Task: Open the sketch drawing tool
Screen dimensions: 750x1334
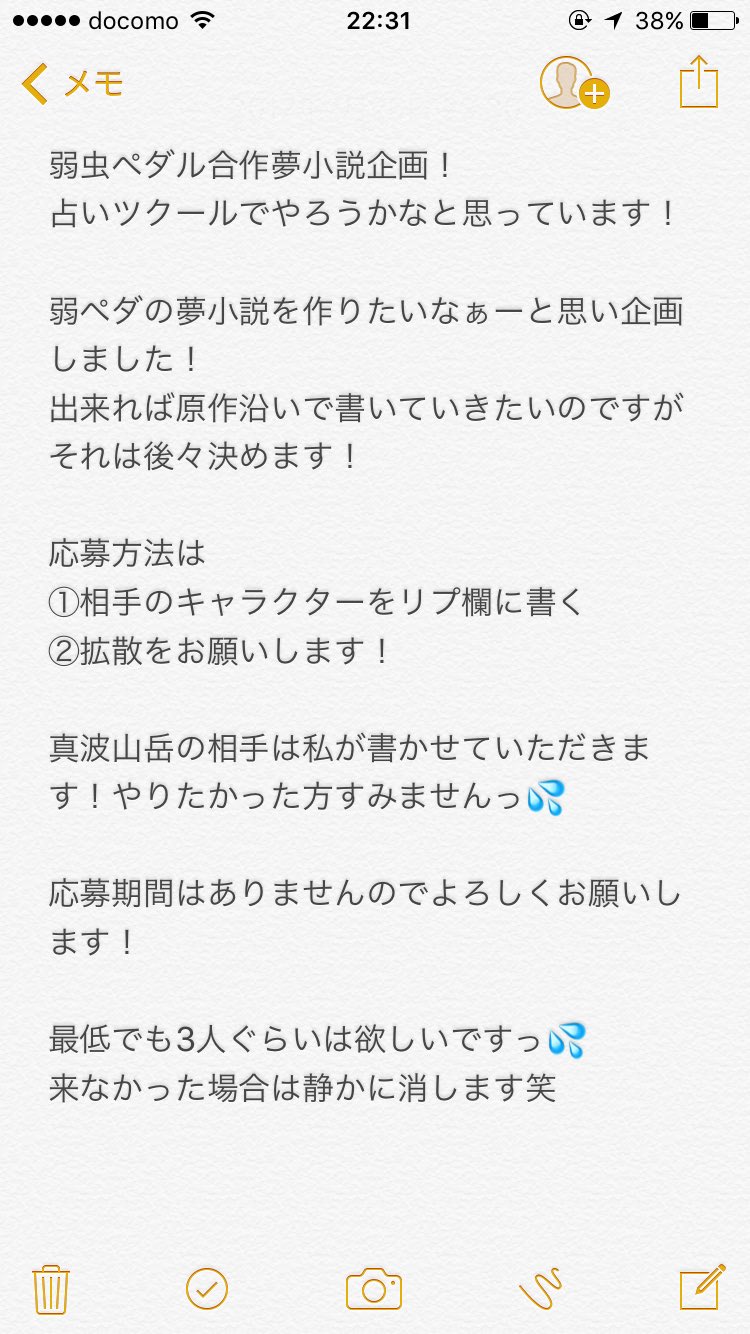Action: [x=541, y=1289]
